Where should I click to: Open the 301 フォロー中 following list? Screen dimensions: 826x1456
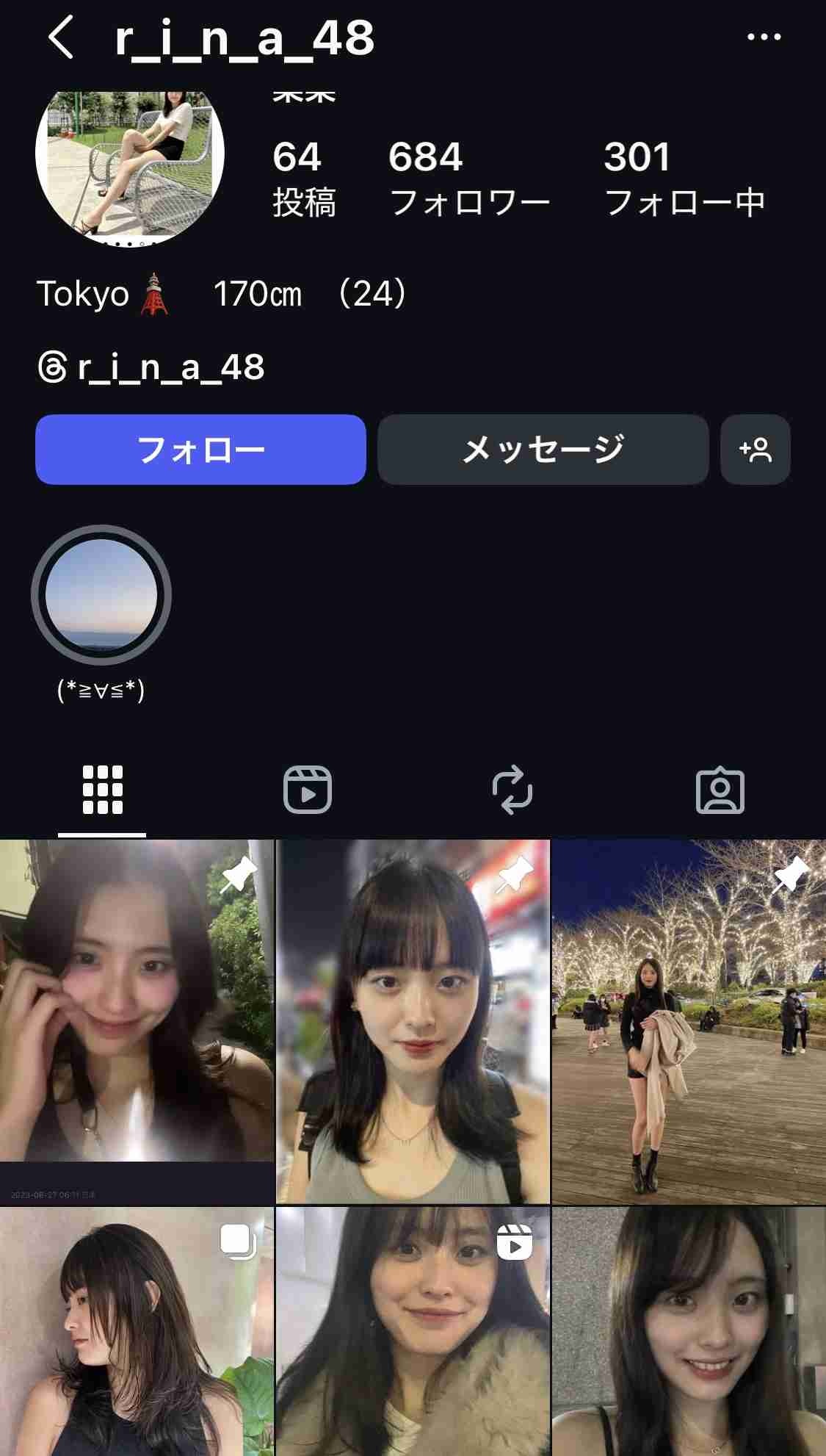coord(684,179)
